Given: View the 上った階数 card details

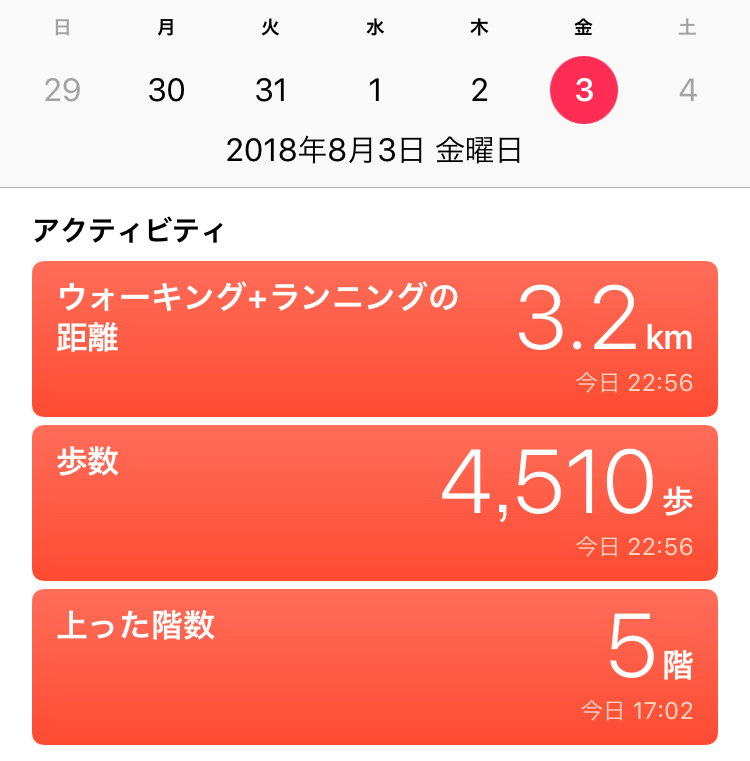Looking at the screenshot, I should tap(375, 667).
